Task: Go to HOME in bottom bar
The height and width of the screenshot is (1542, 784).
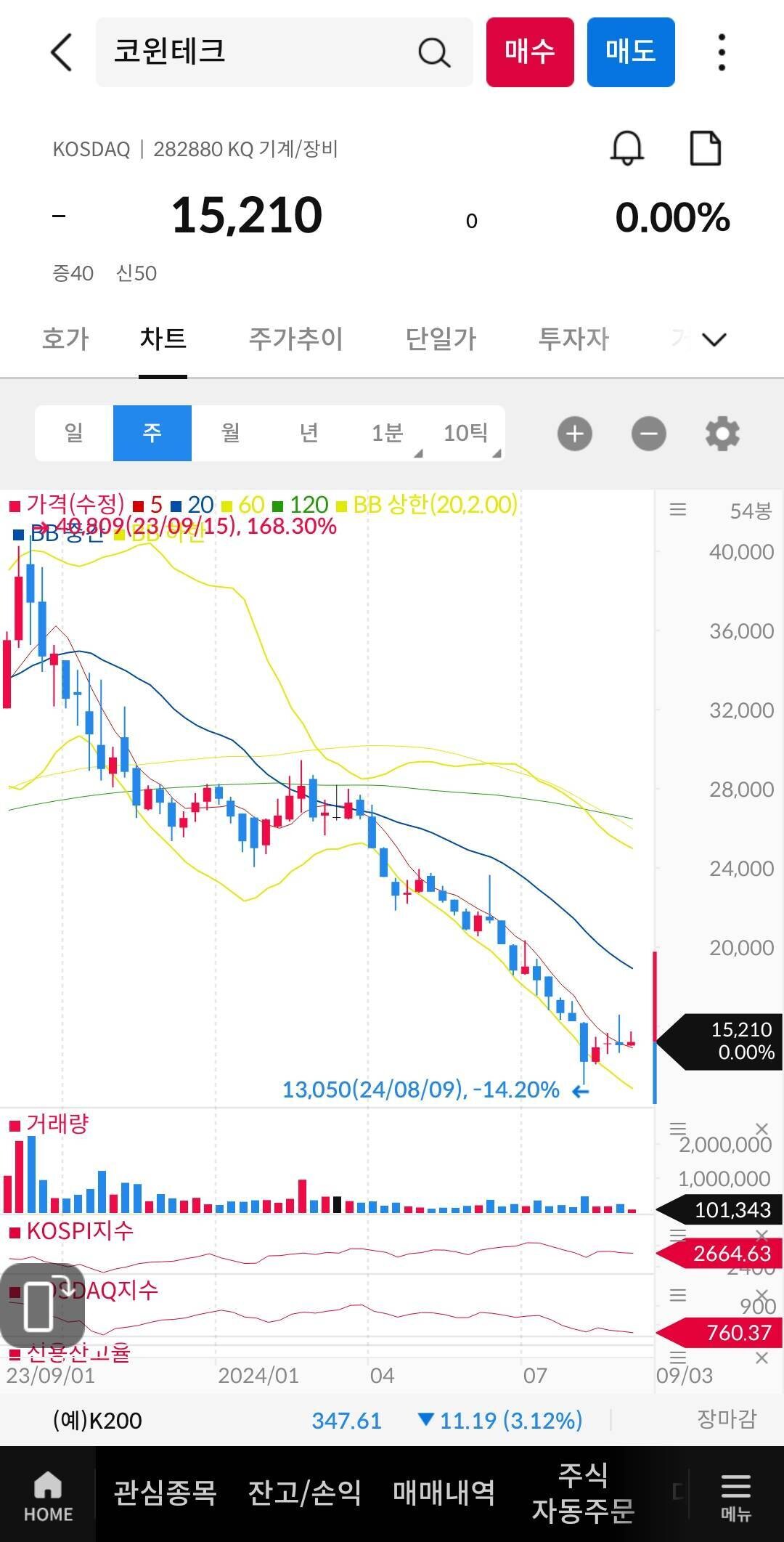Action: click(x=48, y=1496)
